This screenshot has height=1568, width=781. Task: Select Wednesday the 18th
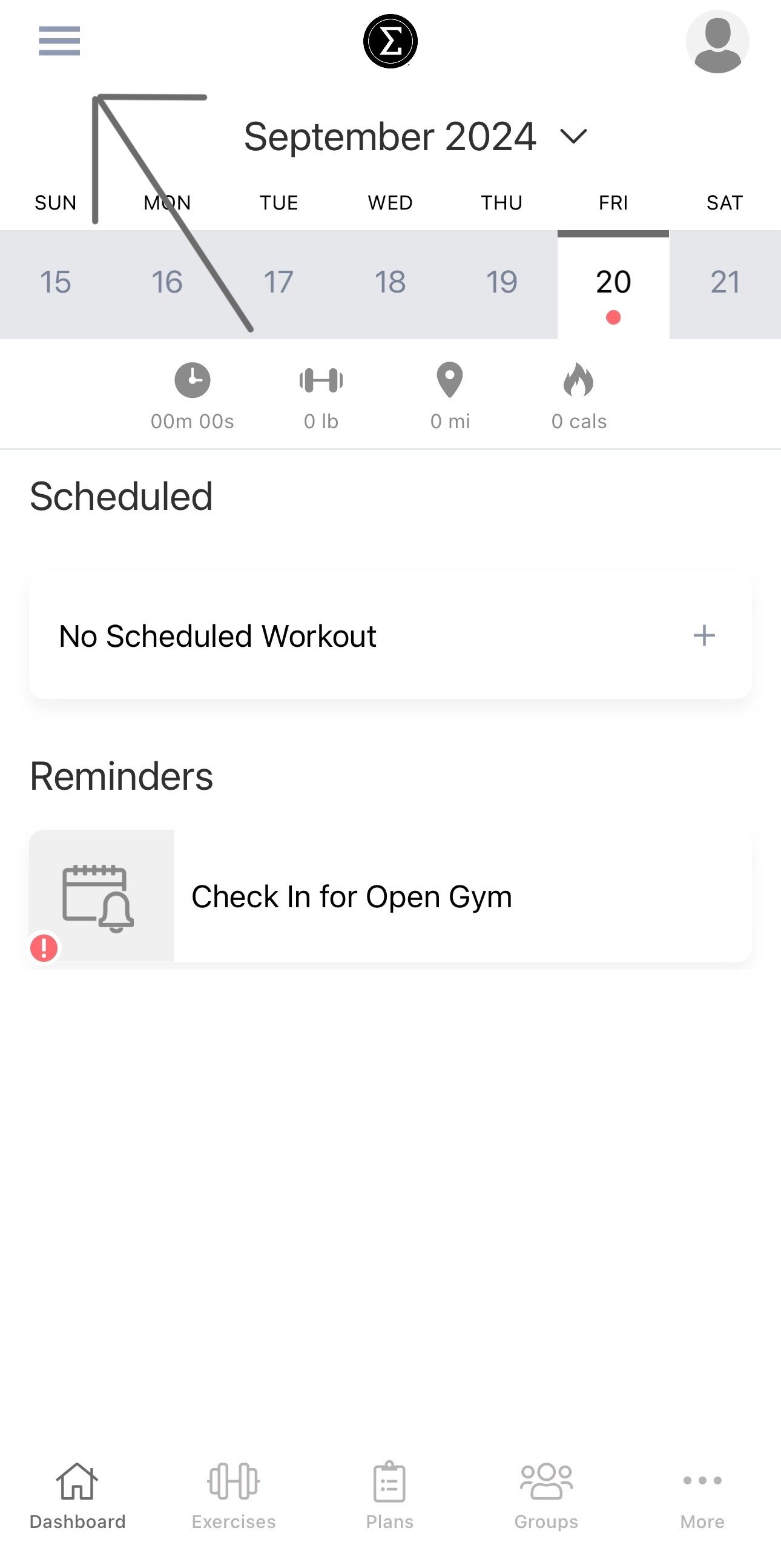pos(390,282)
